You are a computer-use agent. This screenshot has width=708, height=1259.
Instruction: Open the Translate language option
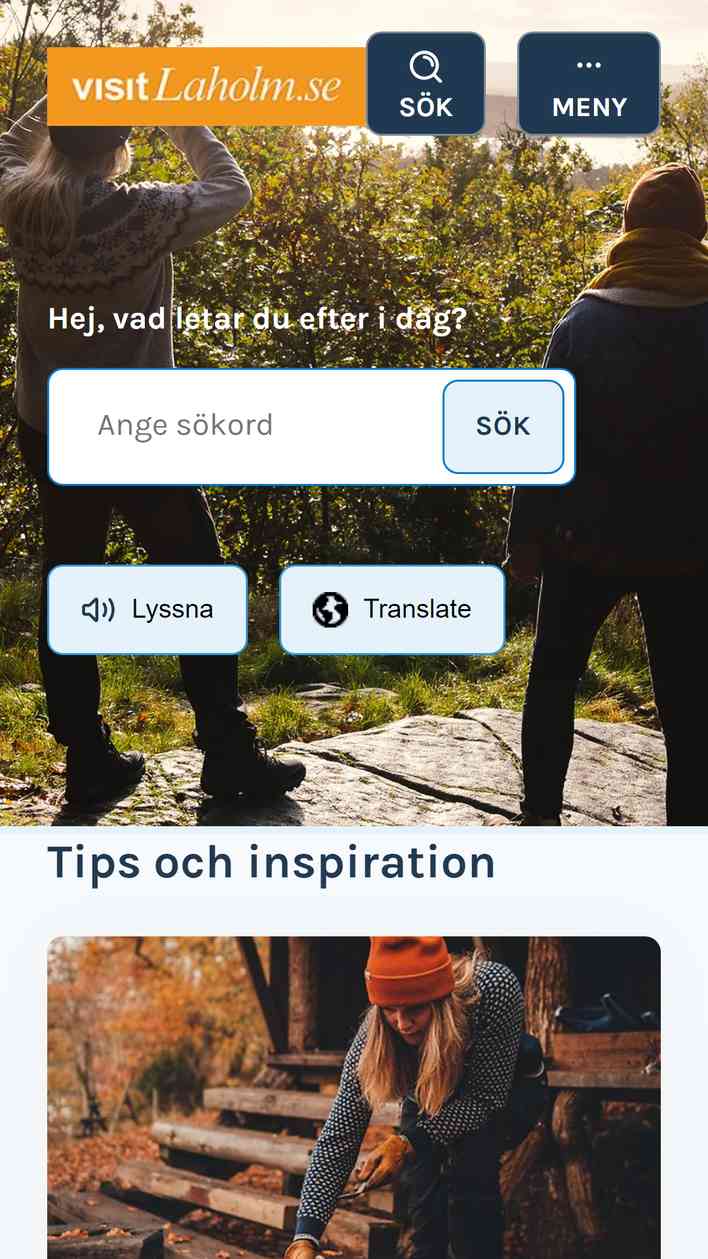(x=392, y=609)
